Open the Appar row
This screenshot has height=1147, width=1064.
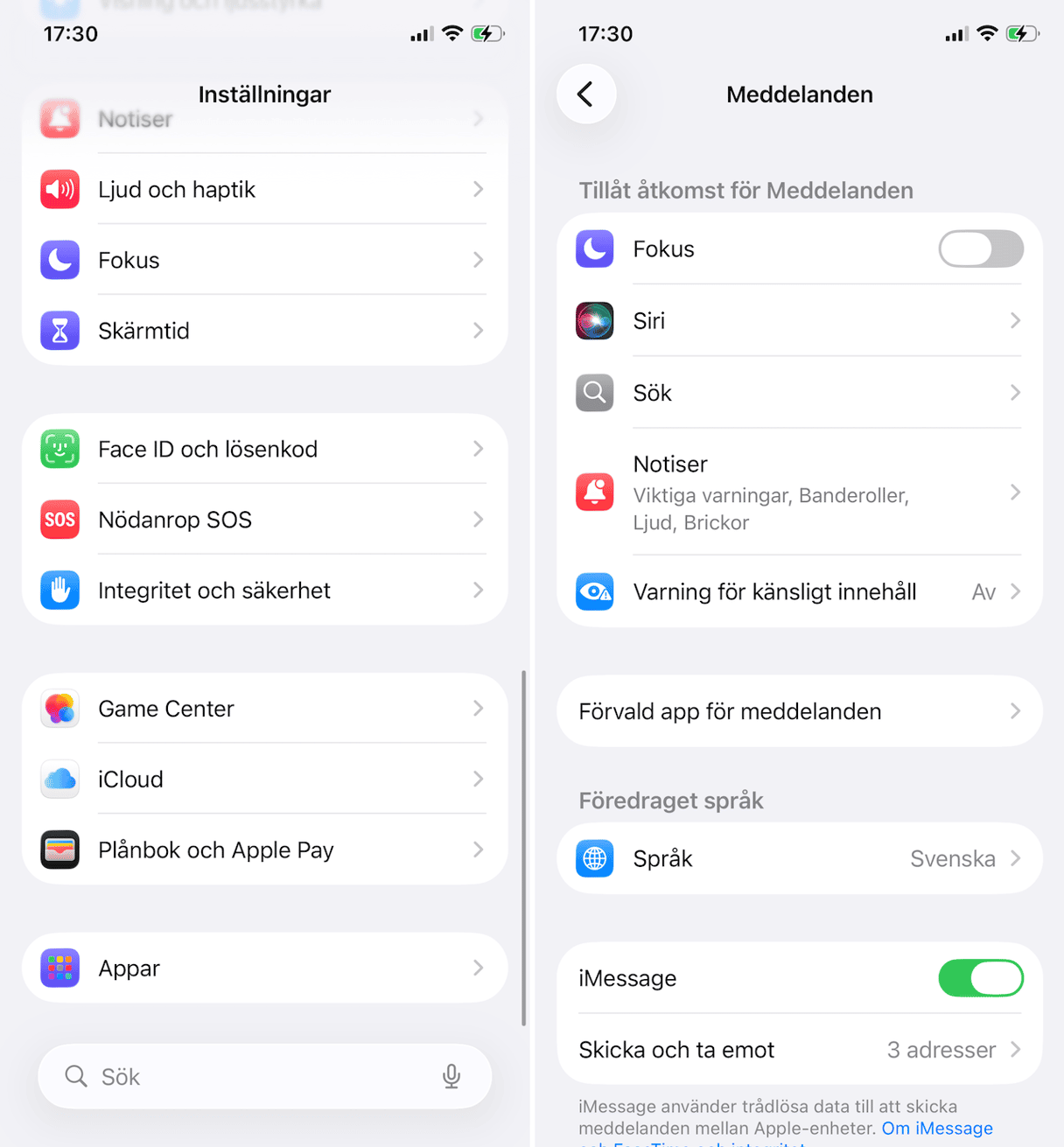pyautogui.click(x=264, y=969)
